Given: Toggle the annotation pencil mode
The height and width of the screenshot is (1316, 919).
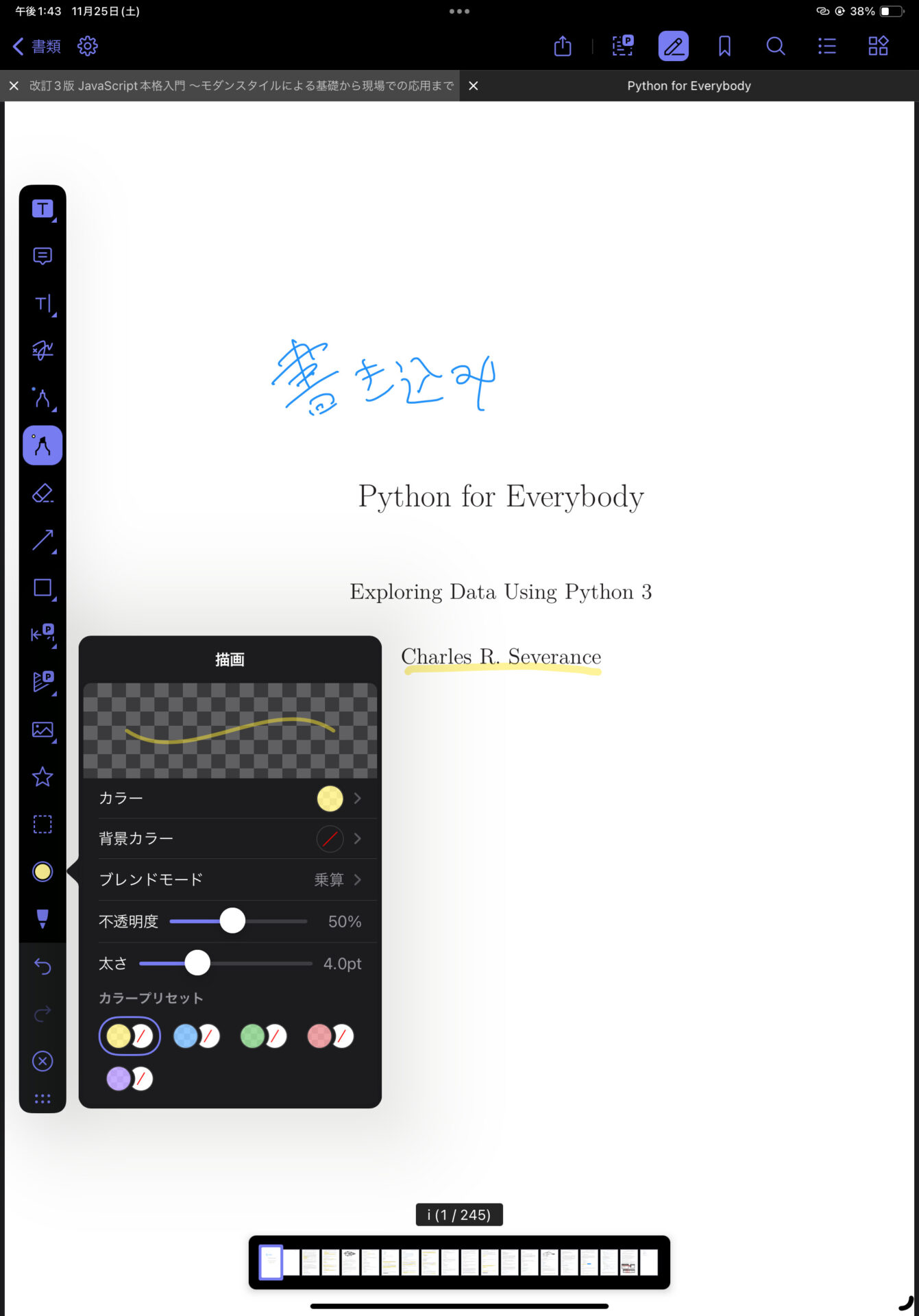Looking at the screenshot, I should (x=673, y=46).
